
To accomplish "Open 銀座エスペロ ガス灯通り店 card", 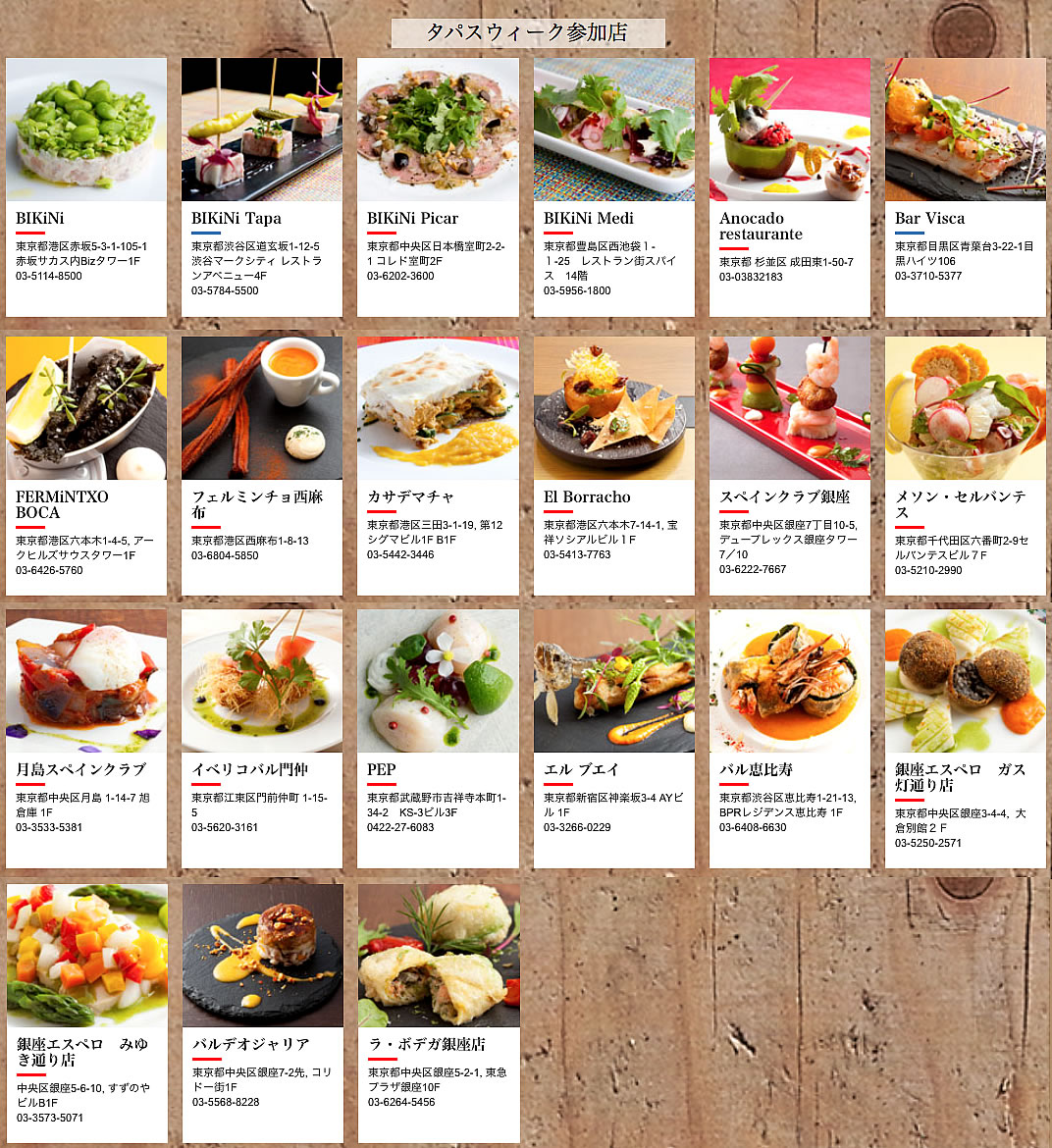I will coord(965,738).
